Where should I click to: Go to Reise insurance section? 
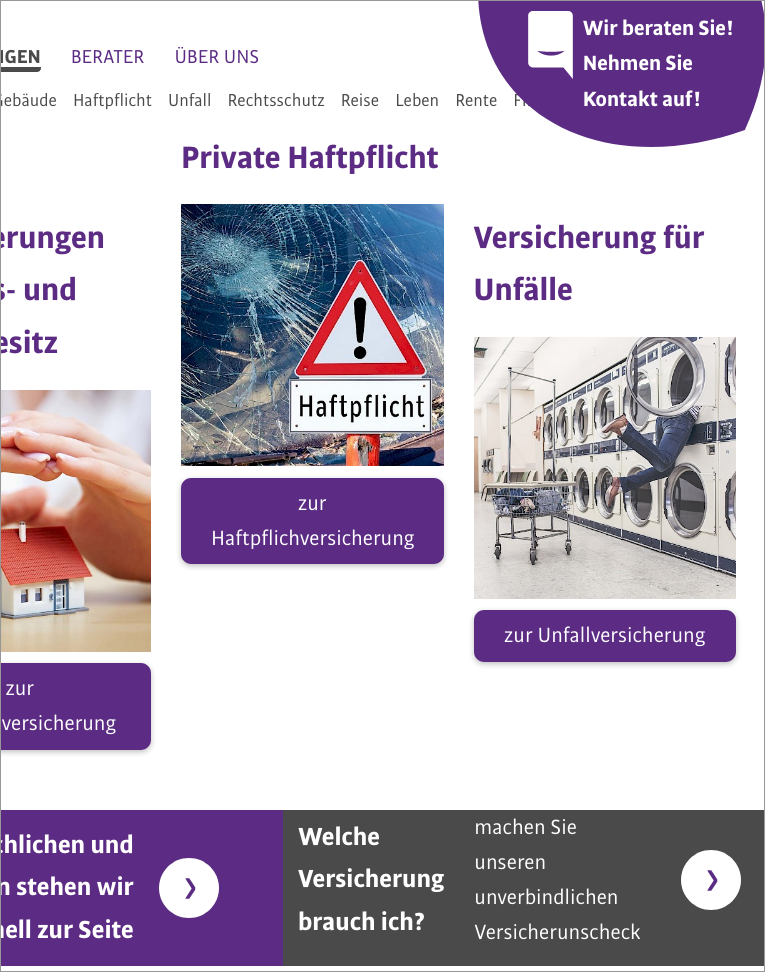click(x=359, y=100)
